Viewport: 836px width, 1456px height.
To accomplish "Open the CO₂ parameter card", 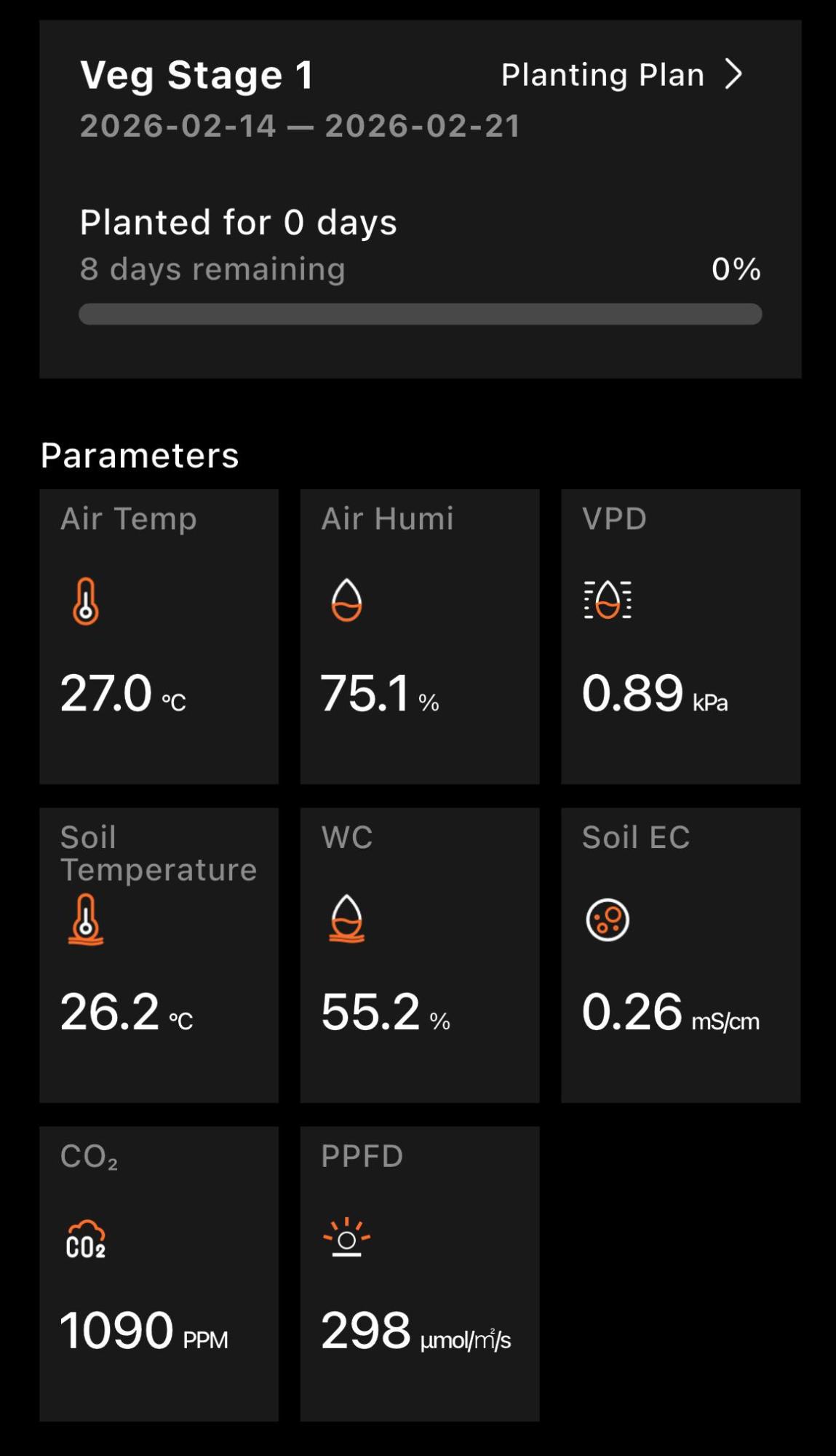I will click(159, 1273).
